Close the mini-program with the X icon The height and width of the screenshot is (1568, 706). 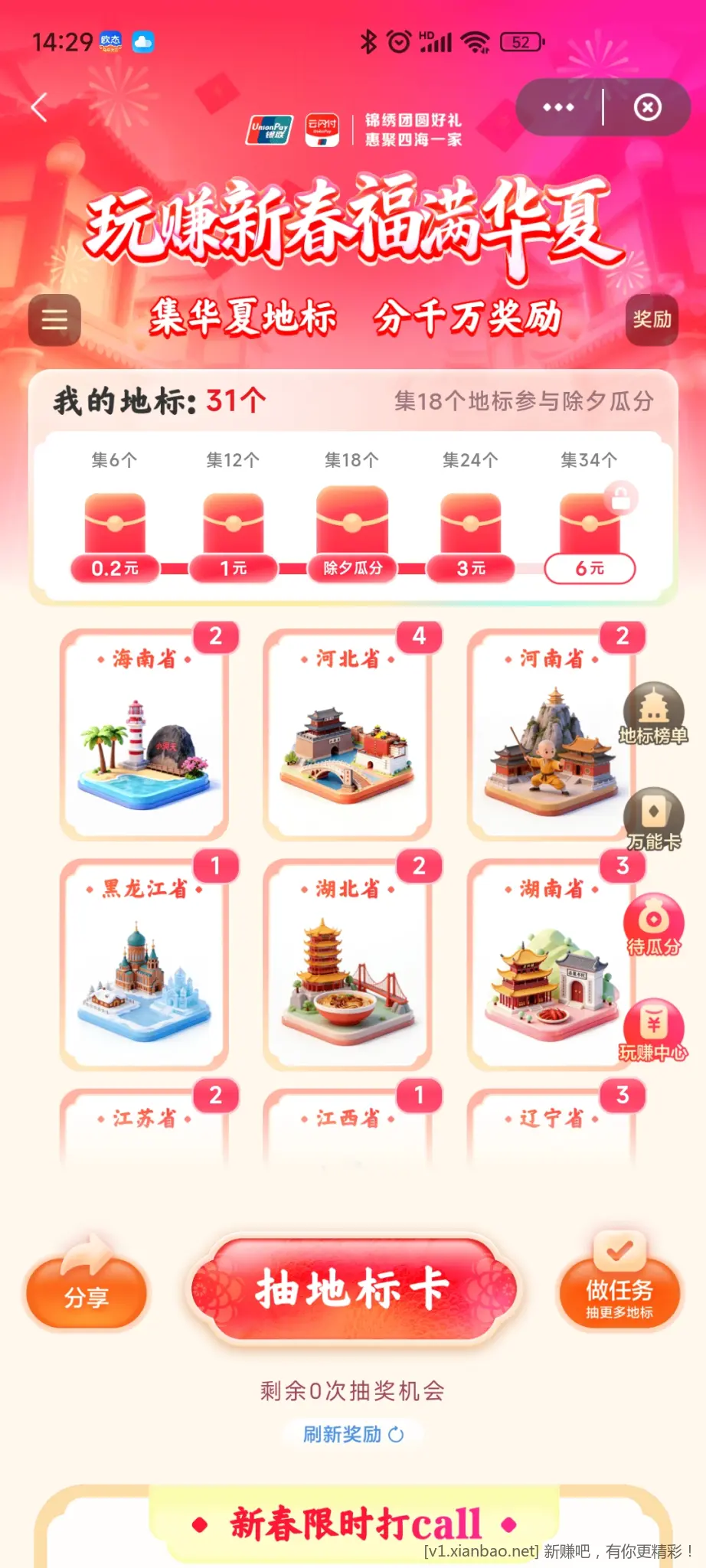click(x=647, y=107)
